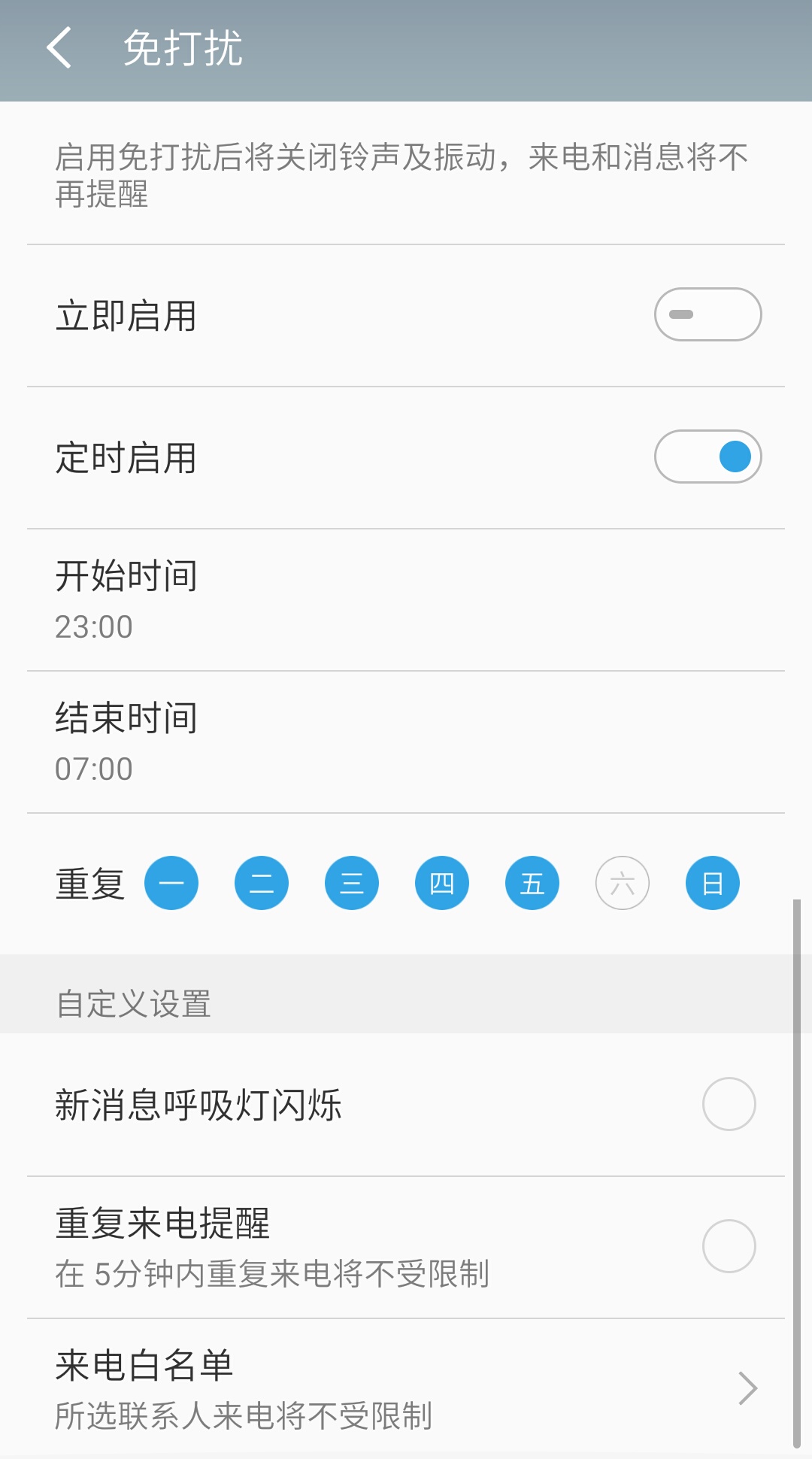Image resolution: width=812 pixels, height=1459 pixels.
Task: Deselect Friday in the repeat days
Action: (x=532, y=882)
